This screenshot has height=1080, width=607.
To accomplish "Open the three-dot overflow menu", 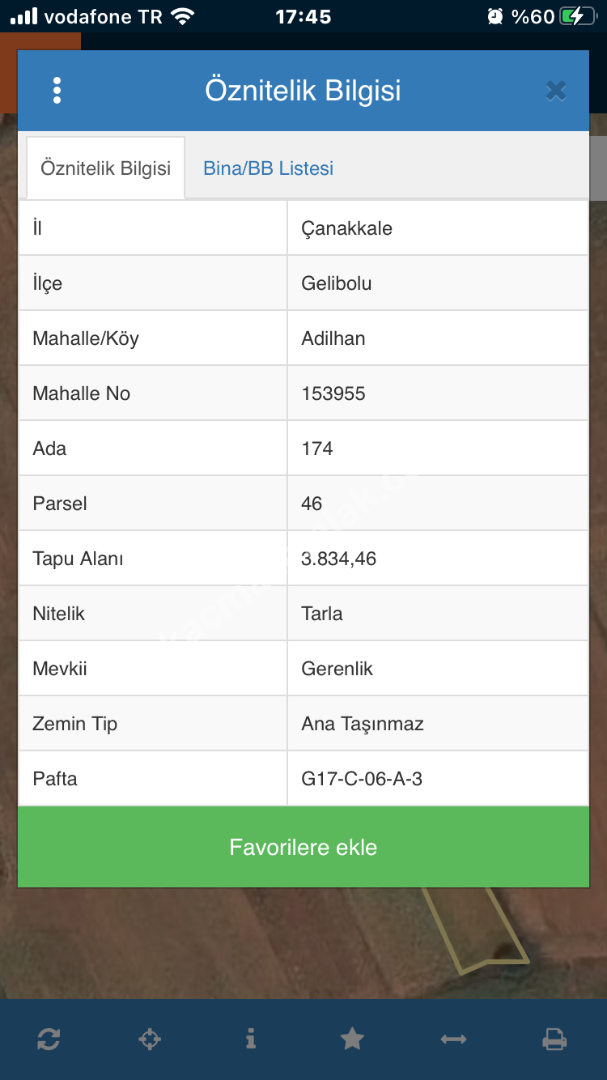I will (57, 90).
